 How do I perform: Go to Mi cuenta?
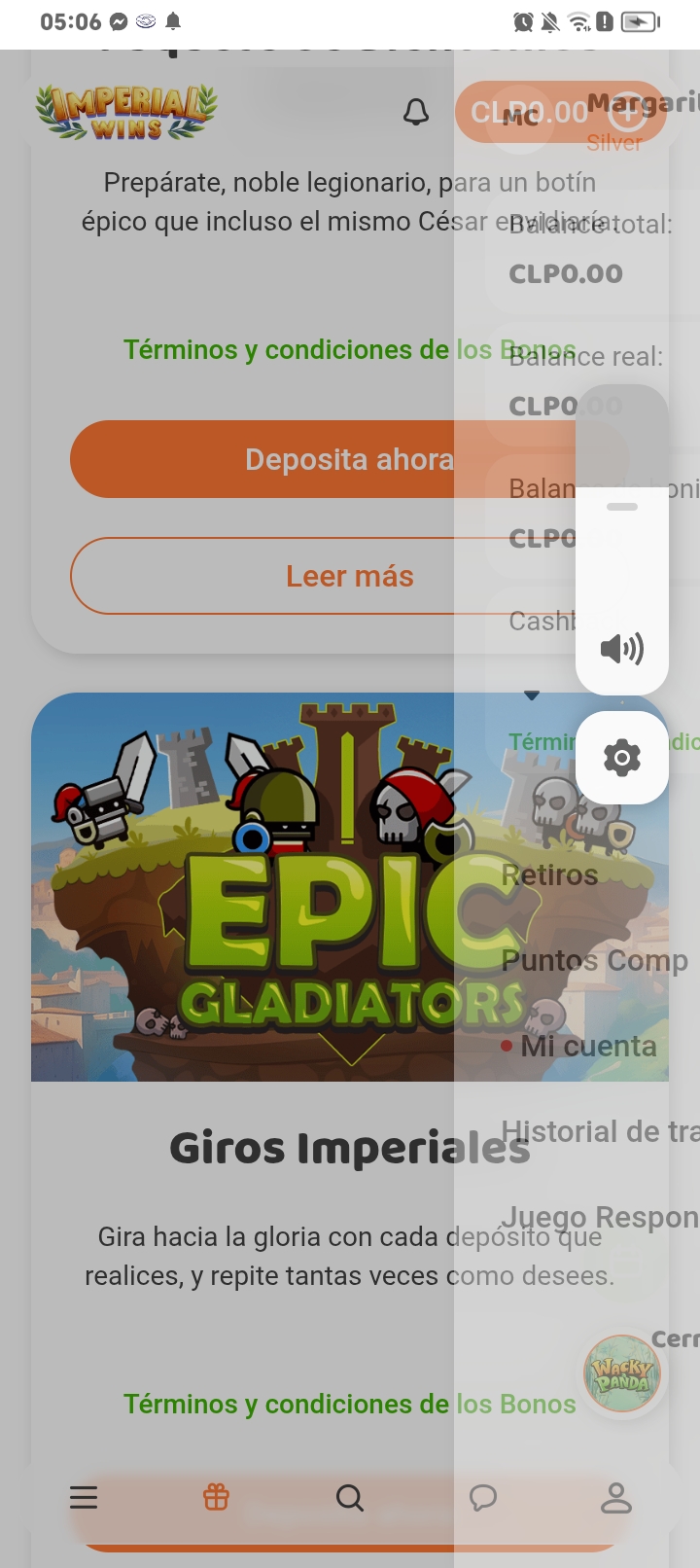pos(589,1047)
